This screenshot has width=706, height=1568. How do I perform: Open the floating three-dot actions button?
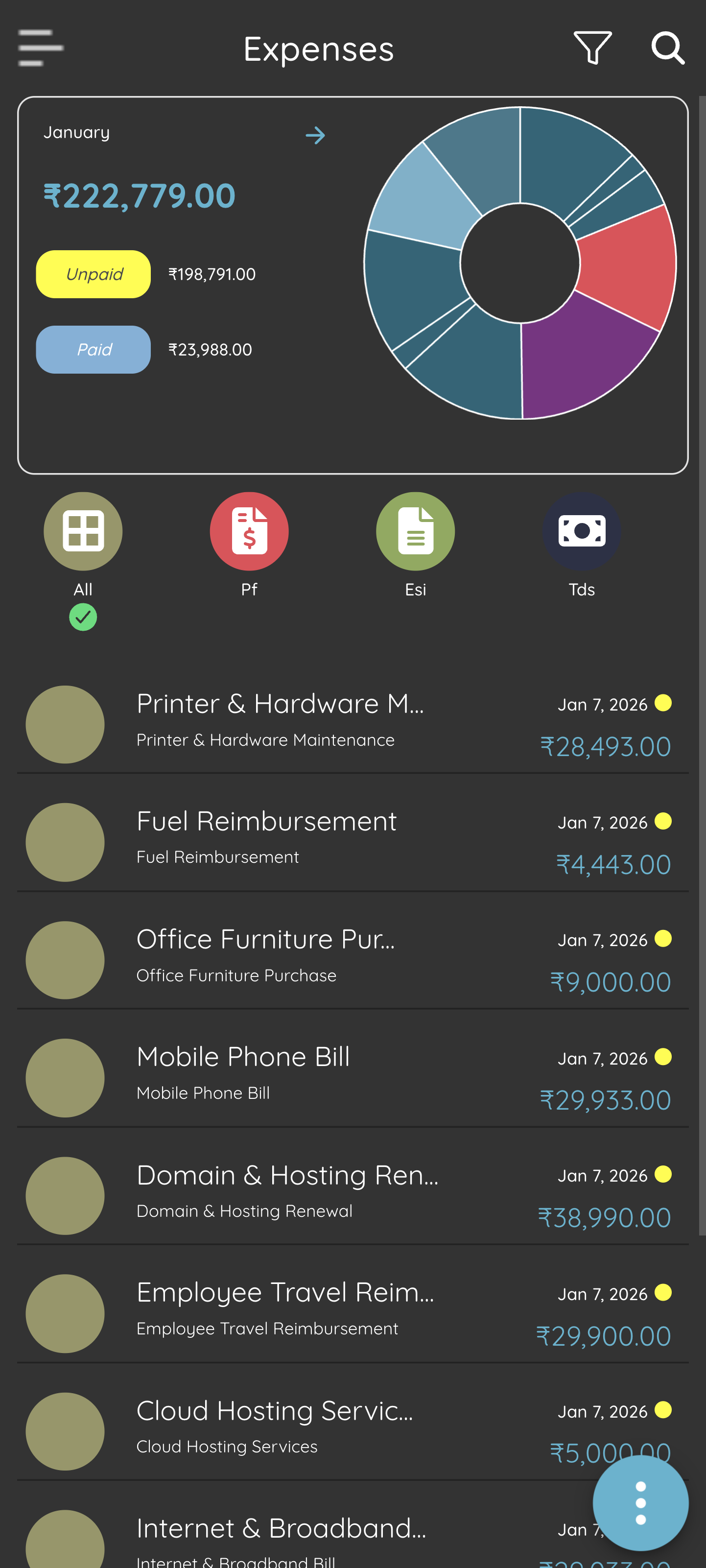coord(640,1502)
